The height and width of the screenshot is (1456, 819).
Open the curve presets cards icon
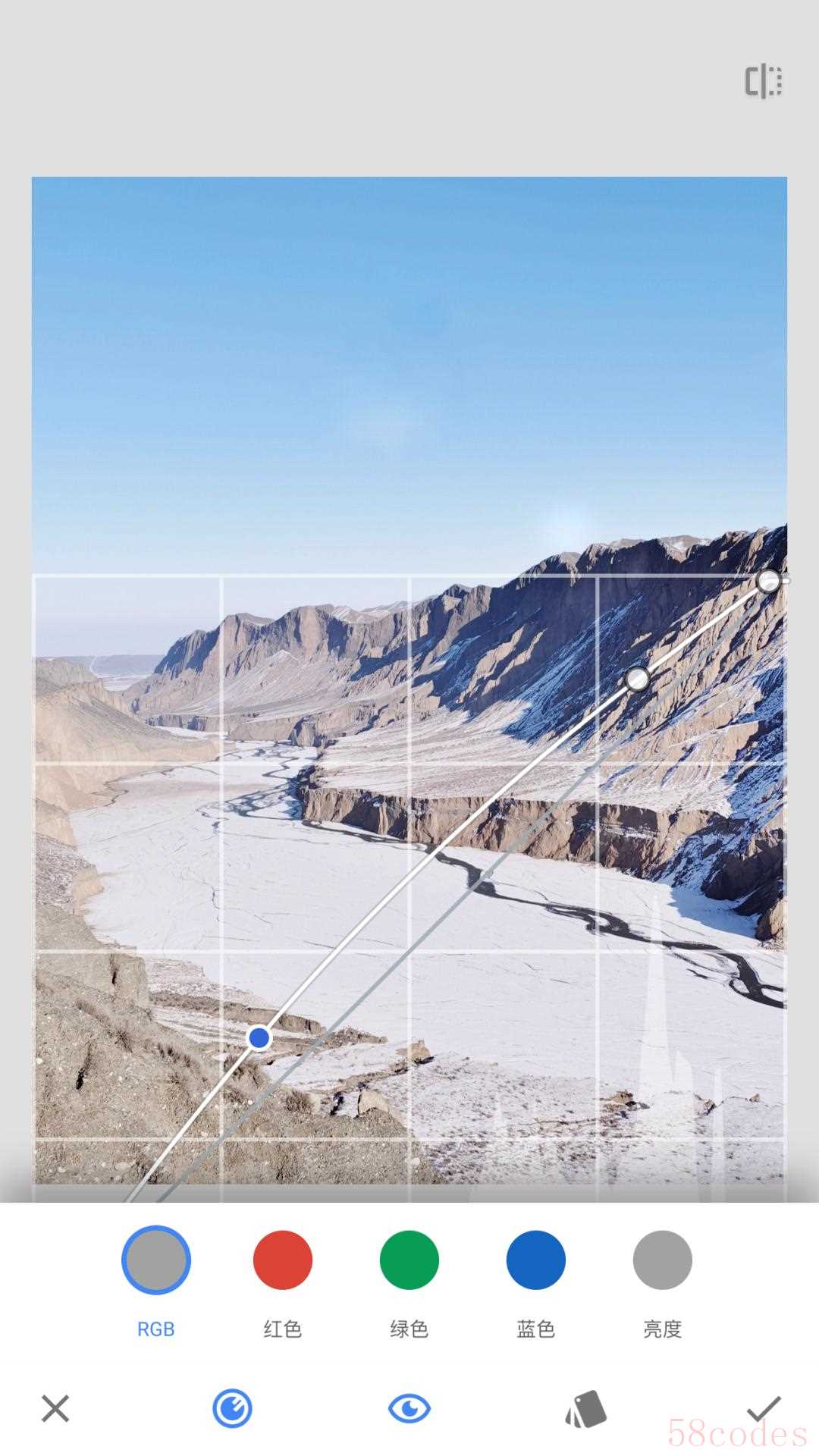tap(586, 1409)
